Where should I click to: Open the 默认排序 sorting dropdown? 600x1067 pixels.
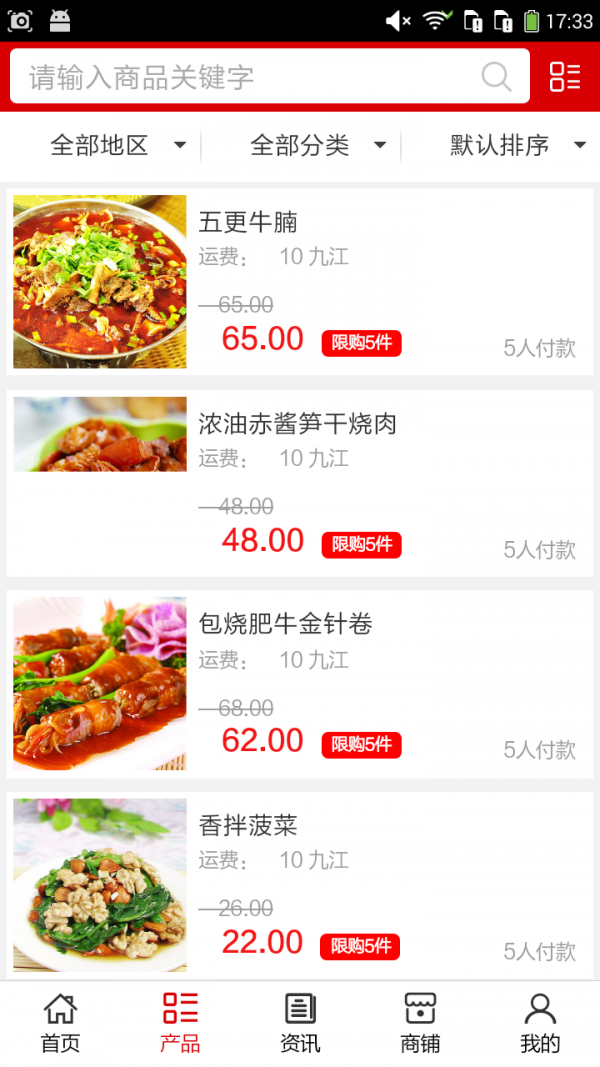tap(518, 145)
